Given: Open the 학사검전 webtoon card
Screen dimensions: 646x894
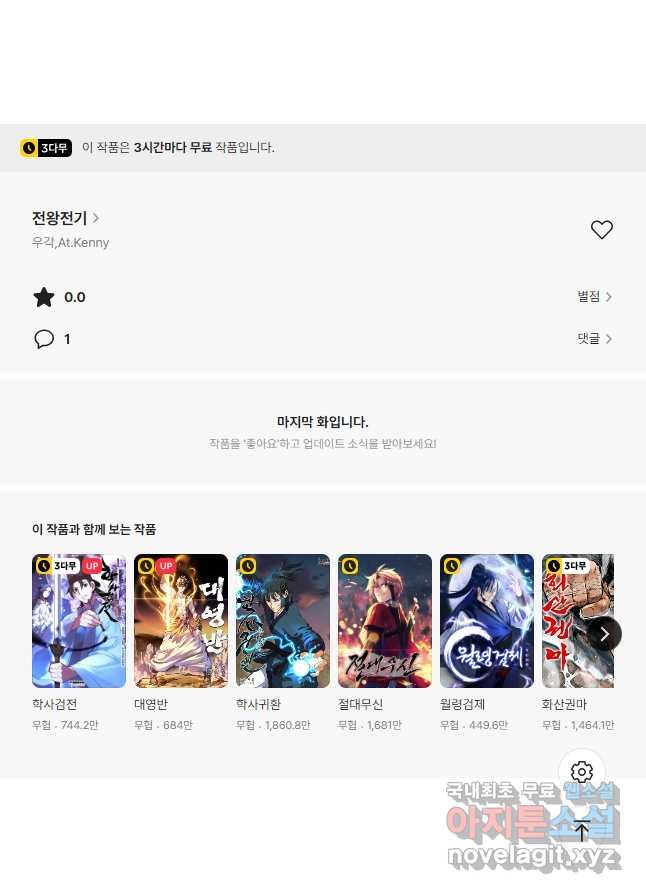Looking at the screenshot, I should point(79,621).
